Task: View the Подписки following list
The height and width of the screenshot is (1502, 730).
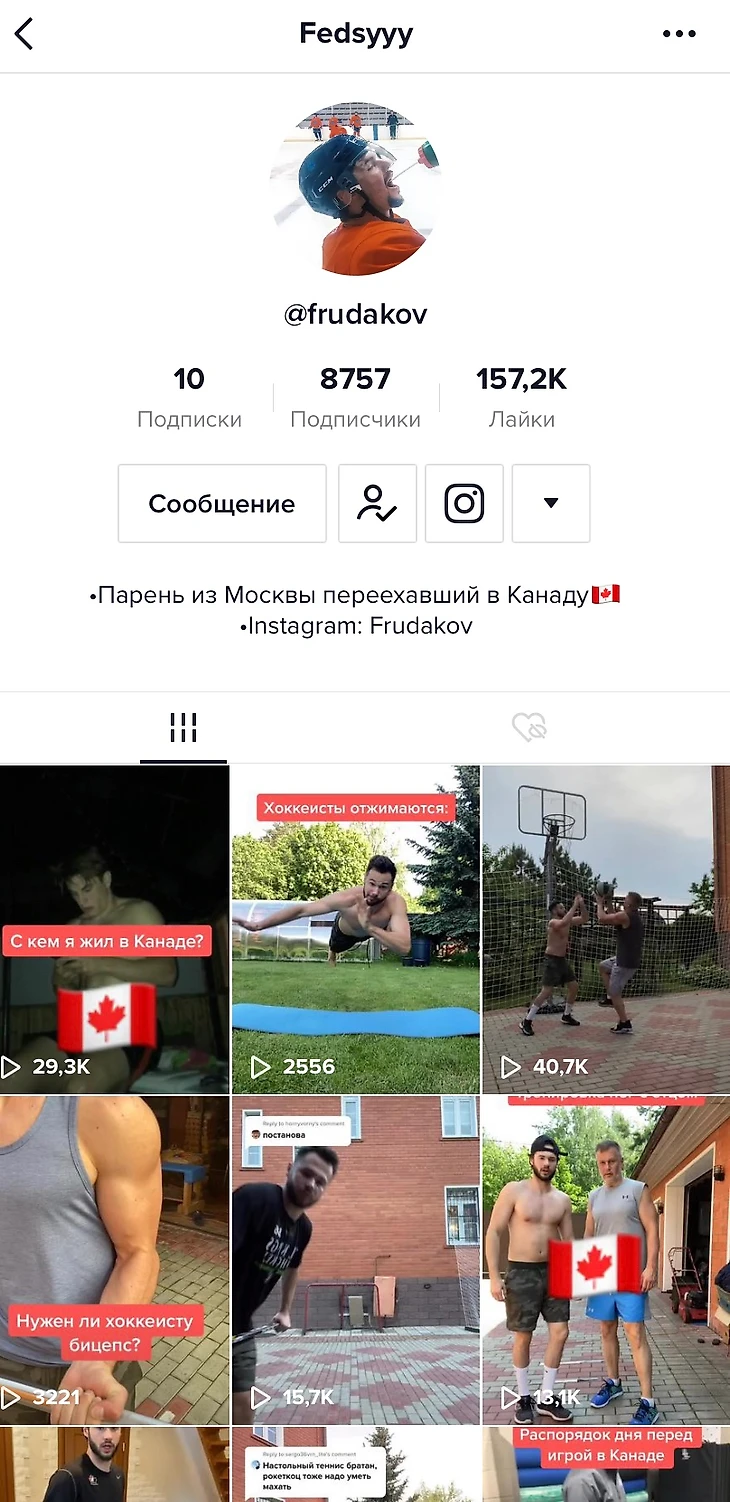Action: pyautogui.click(x=189, y=397)
